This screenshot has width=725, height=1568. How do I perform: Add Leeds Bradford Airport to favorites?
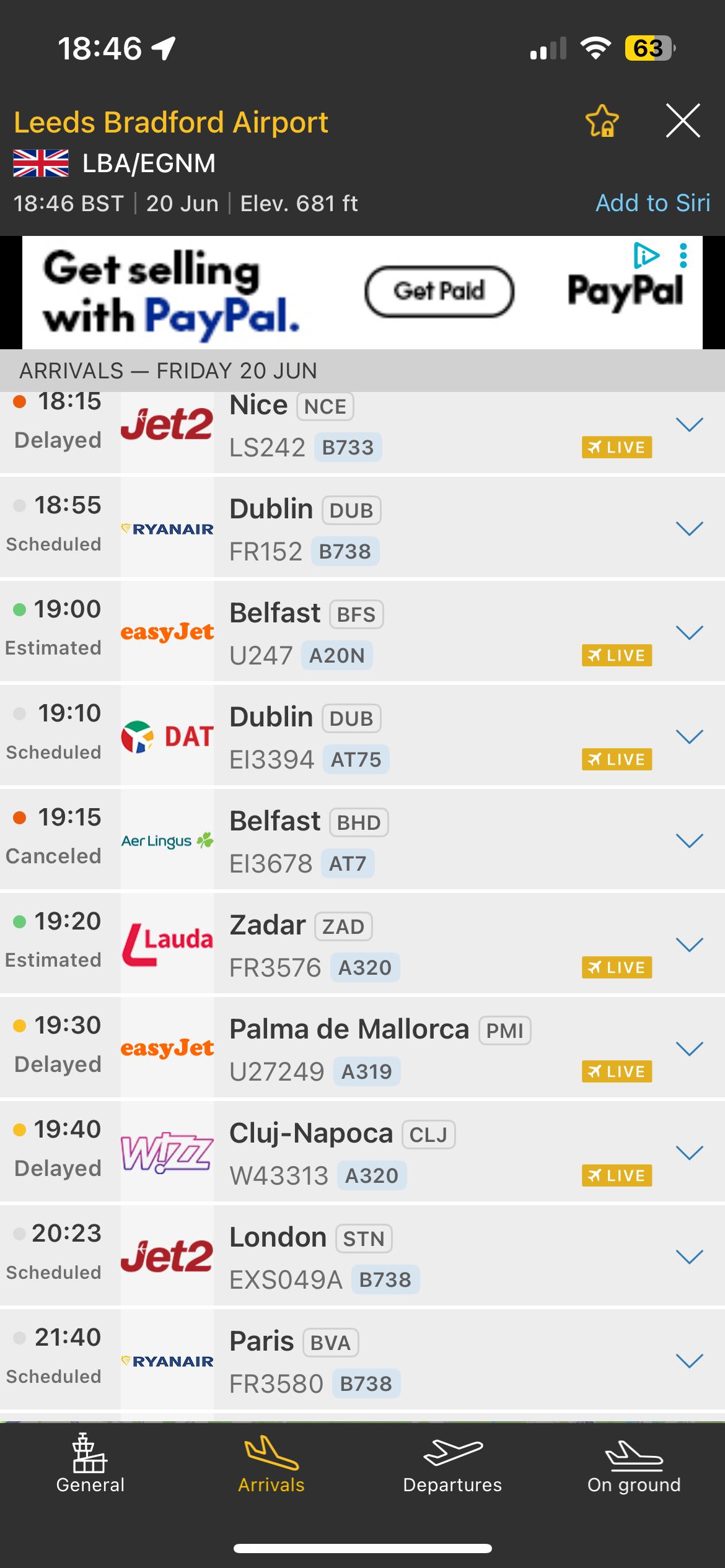coord(602,121)
